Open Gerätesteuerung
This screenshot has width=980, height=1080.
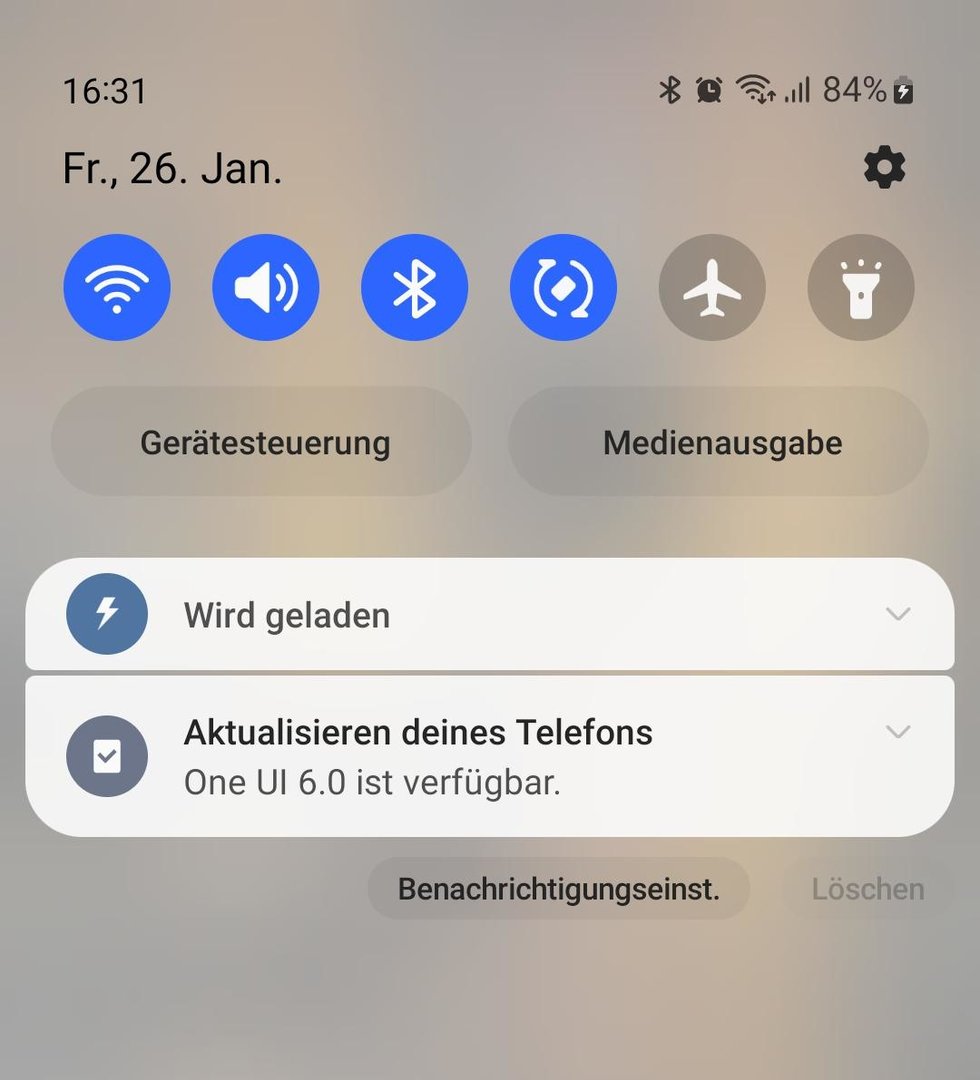point(264,442)
